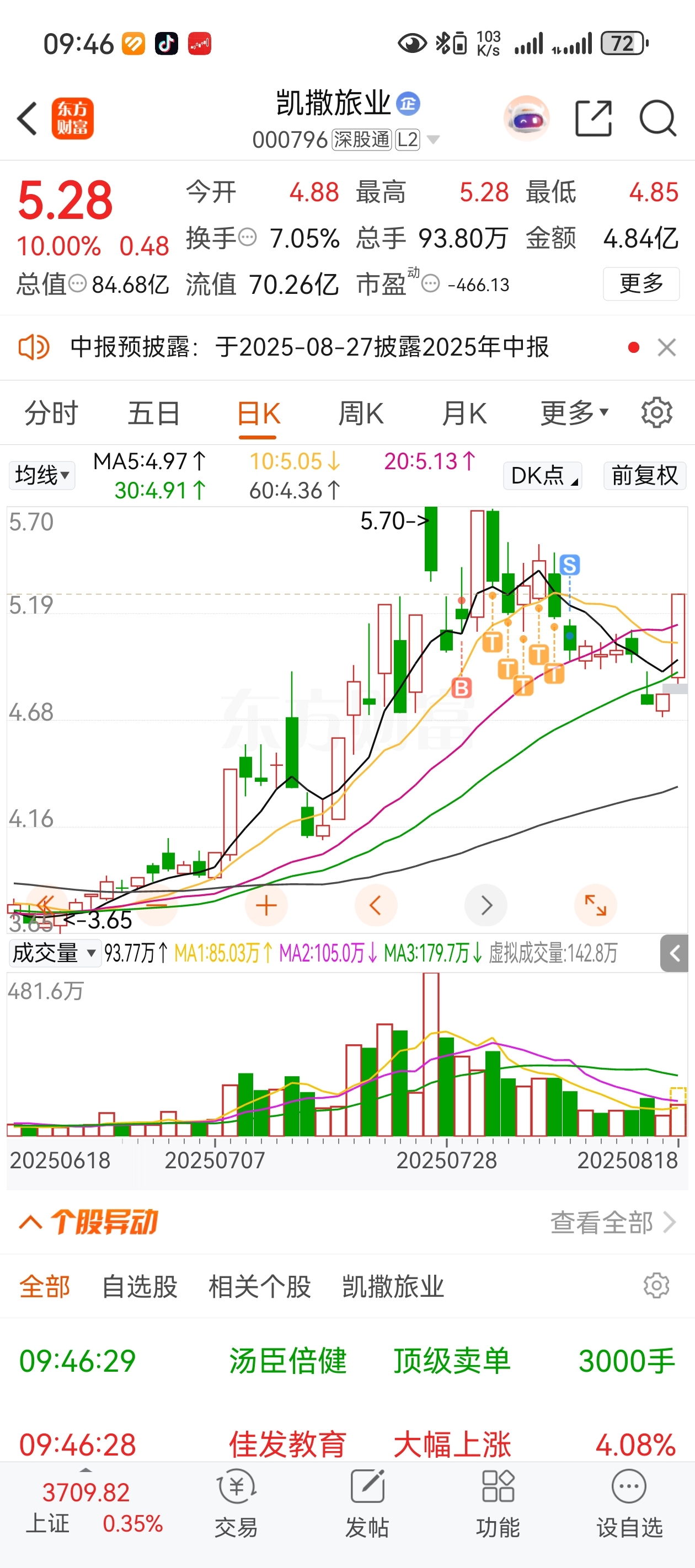Switch to 月K chart tab

click(464, 414)
